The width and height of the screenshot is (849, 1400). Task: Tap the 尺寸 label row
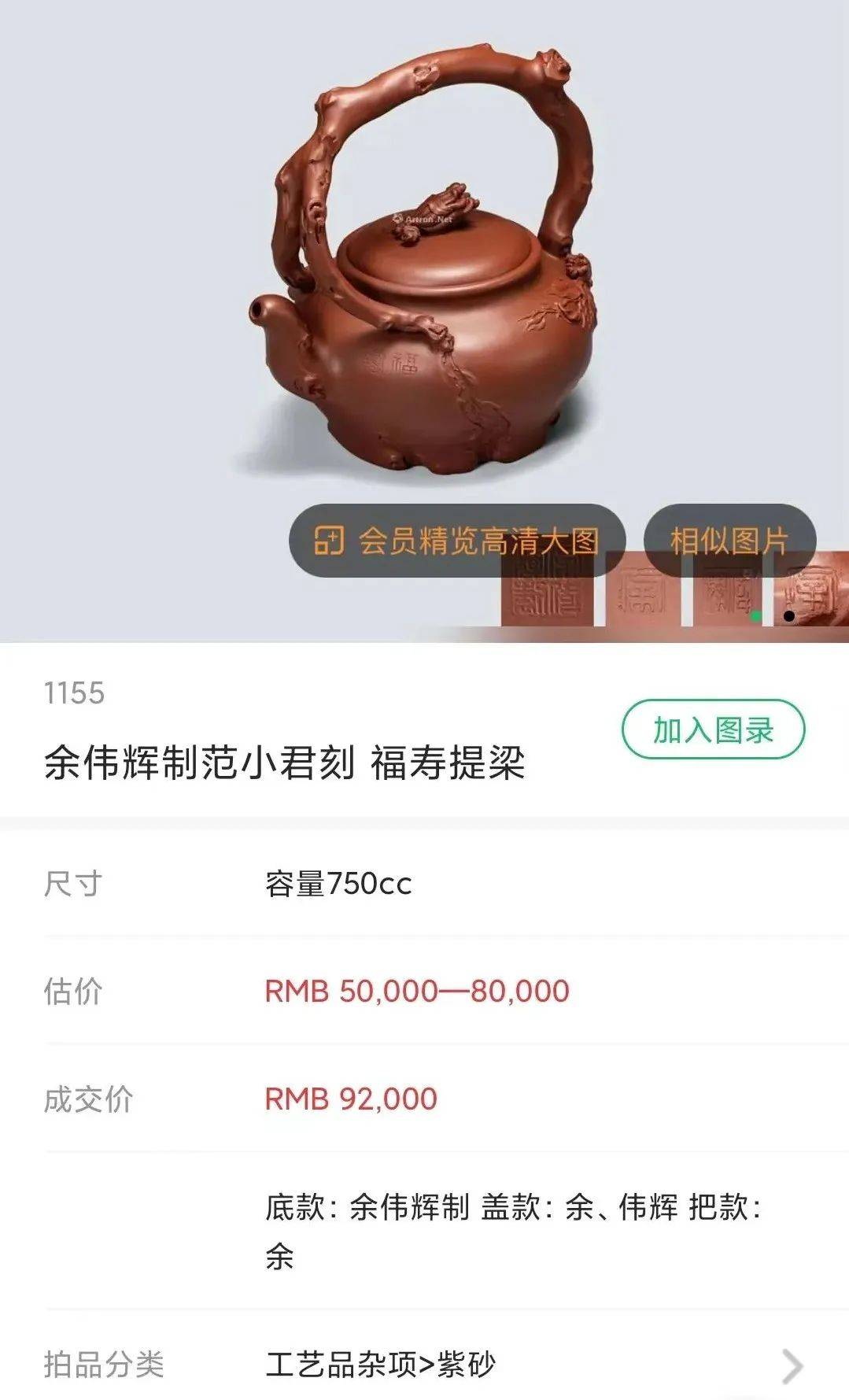pyautogui.click(x=69, y=882)
